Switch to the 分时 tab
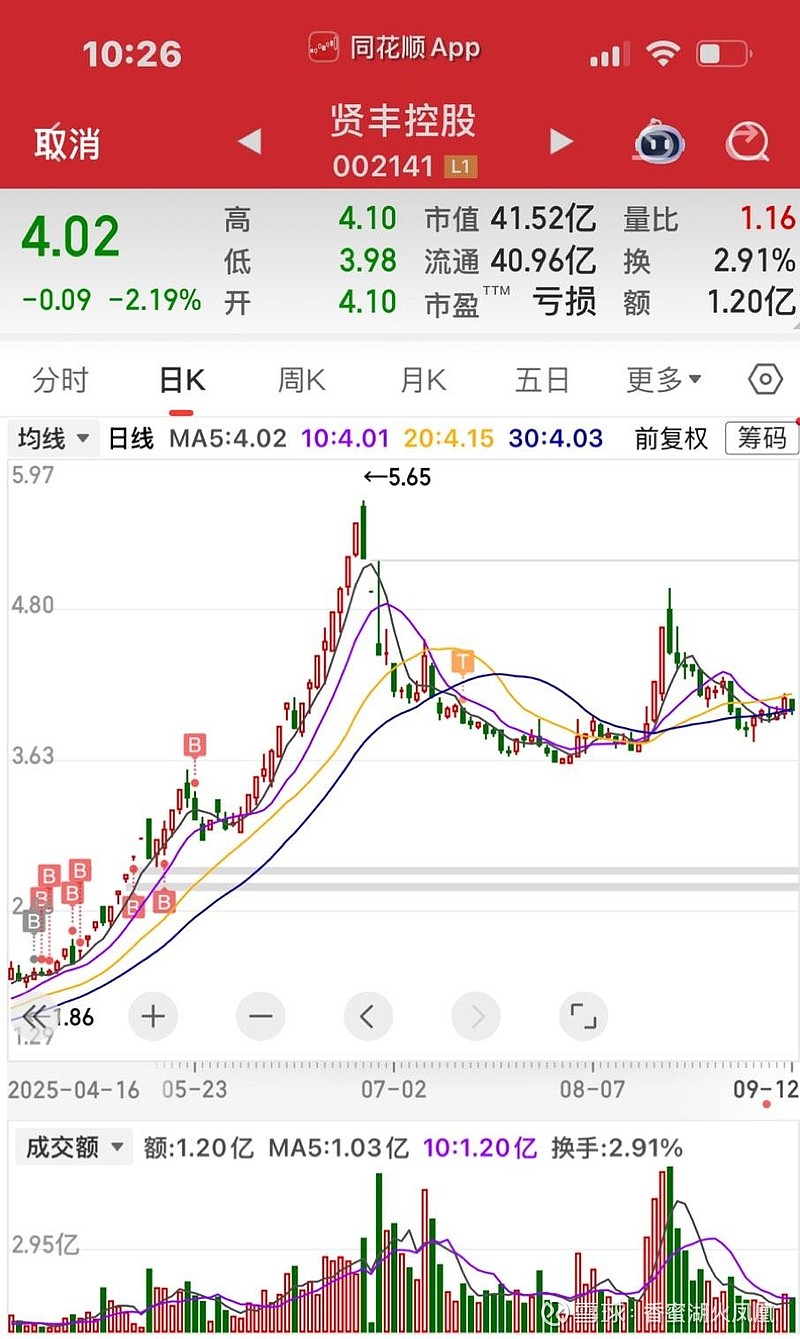800x1339 pixels. click(60, 380)
